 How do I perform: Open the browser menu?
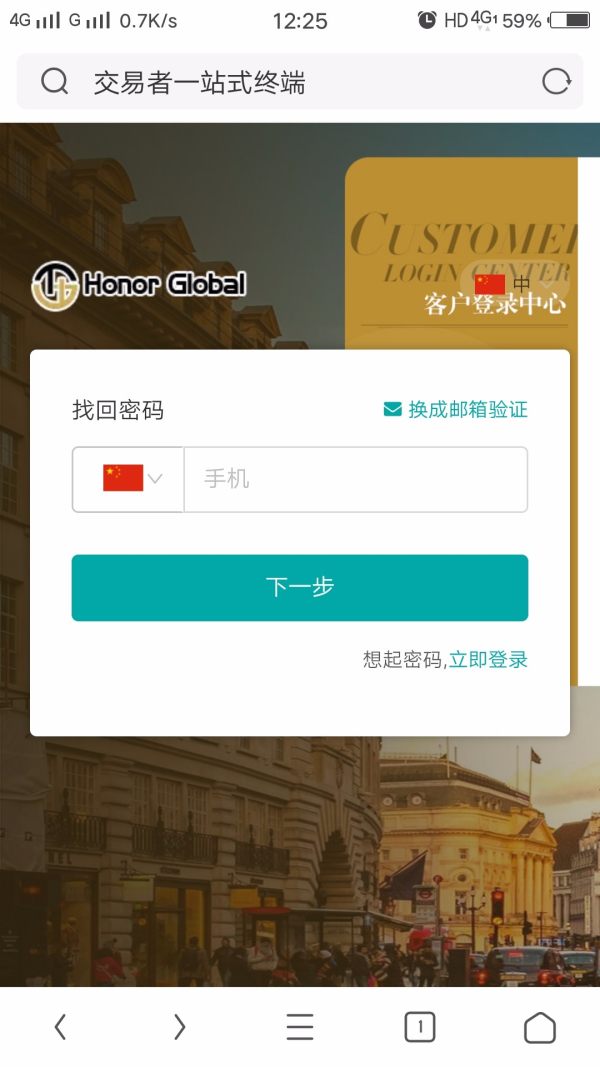point(300,1026)
